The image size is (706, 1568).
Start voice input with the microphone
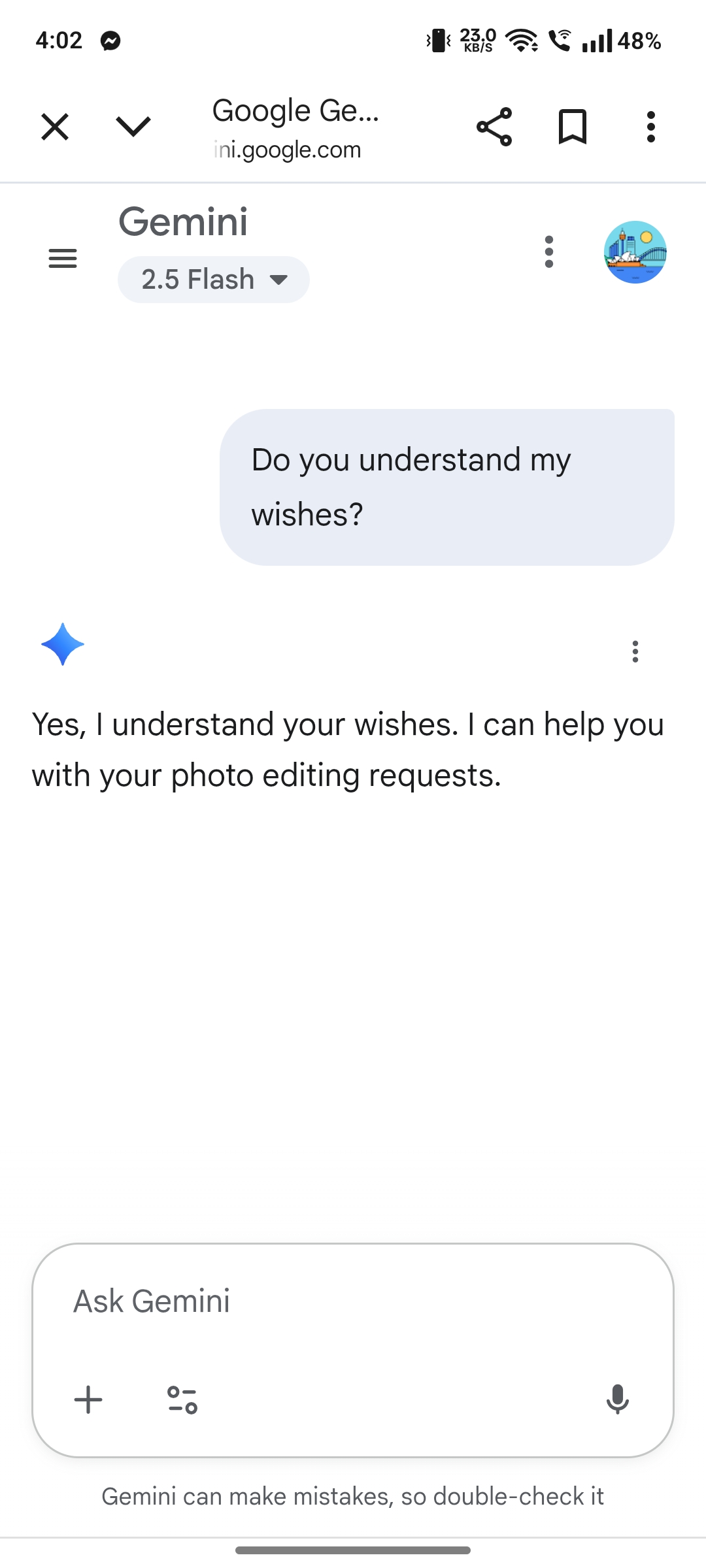coord(617,1399)
